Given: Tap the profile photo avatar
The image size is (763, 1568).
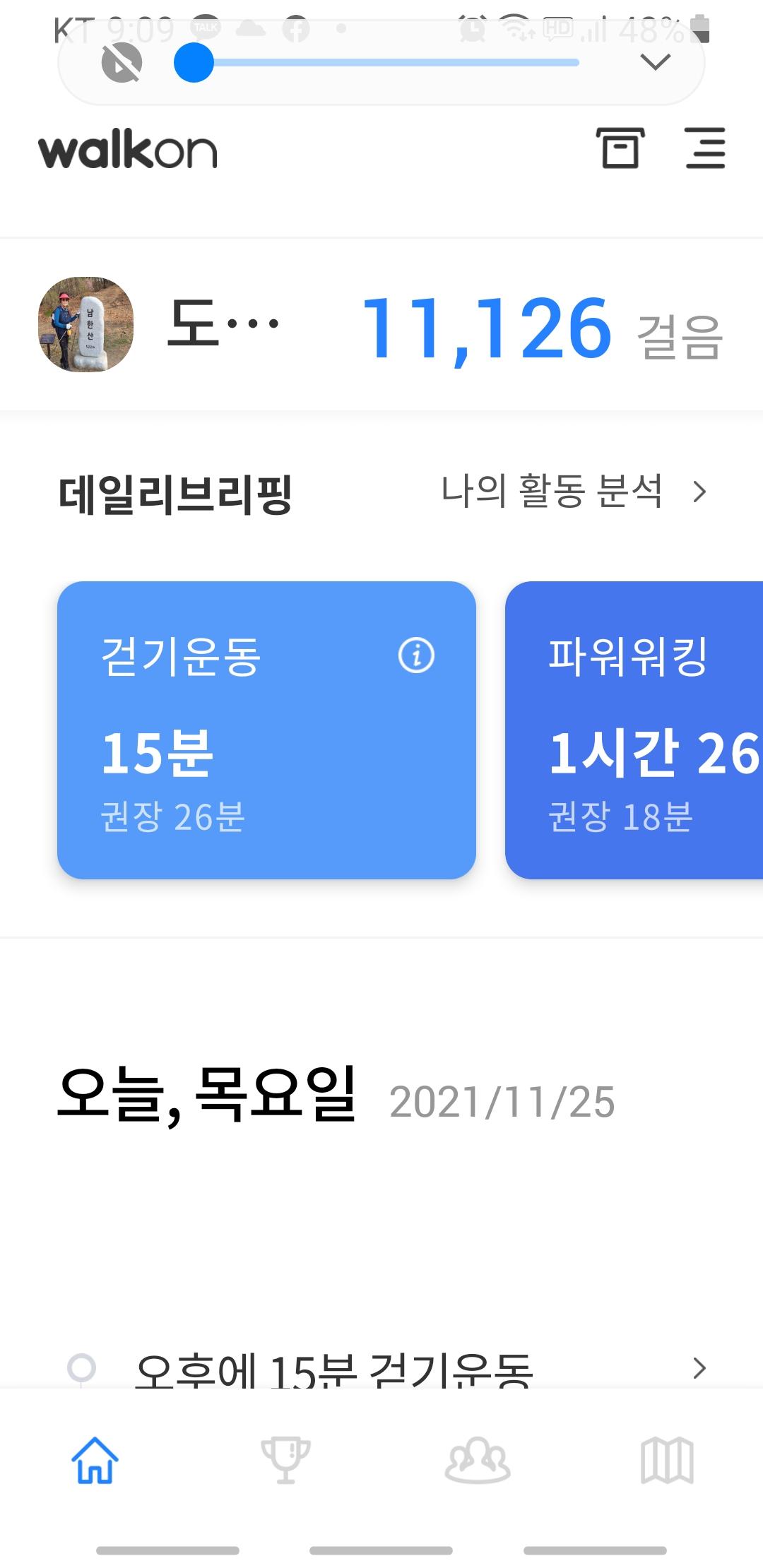Looking at the screenshot, I should coord(85,325).
